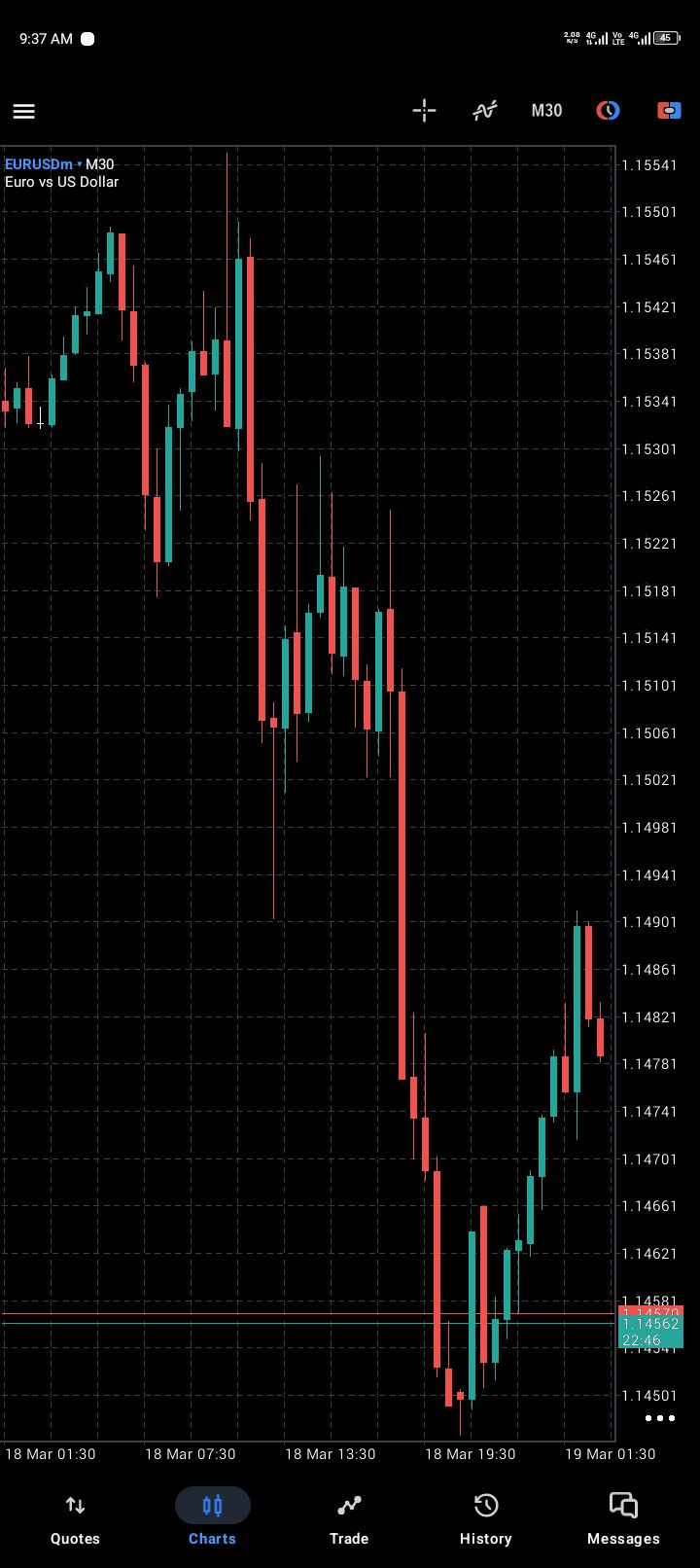The image size is (700, 1568).
Task: Open the new order icon
Action: click(x=669, y=111)
